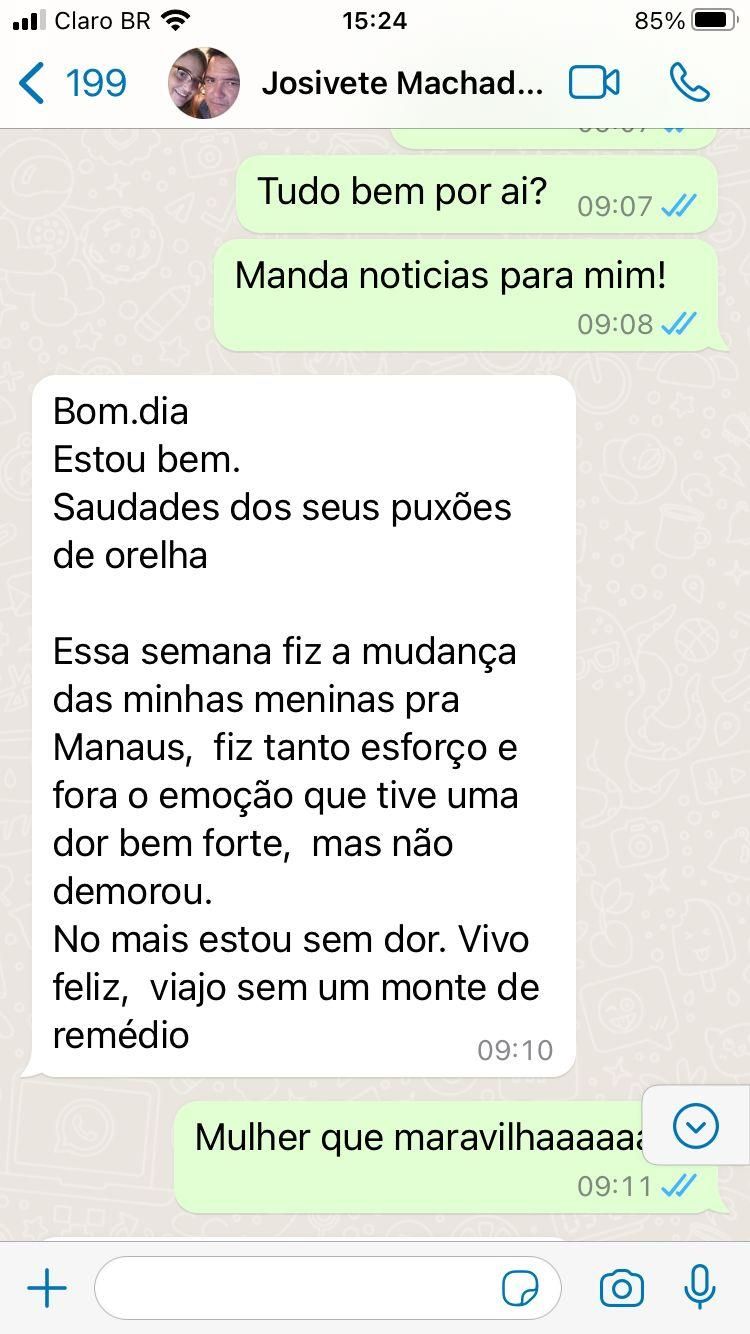Viewport: 750px width, 1334px height.
Task: Jump to the latest messages
Action: click(696, 1127)
